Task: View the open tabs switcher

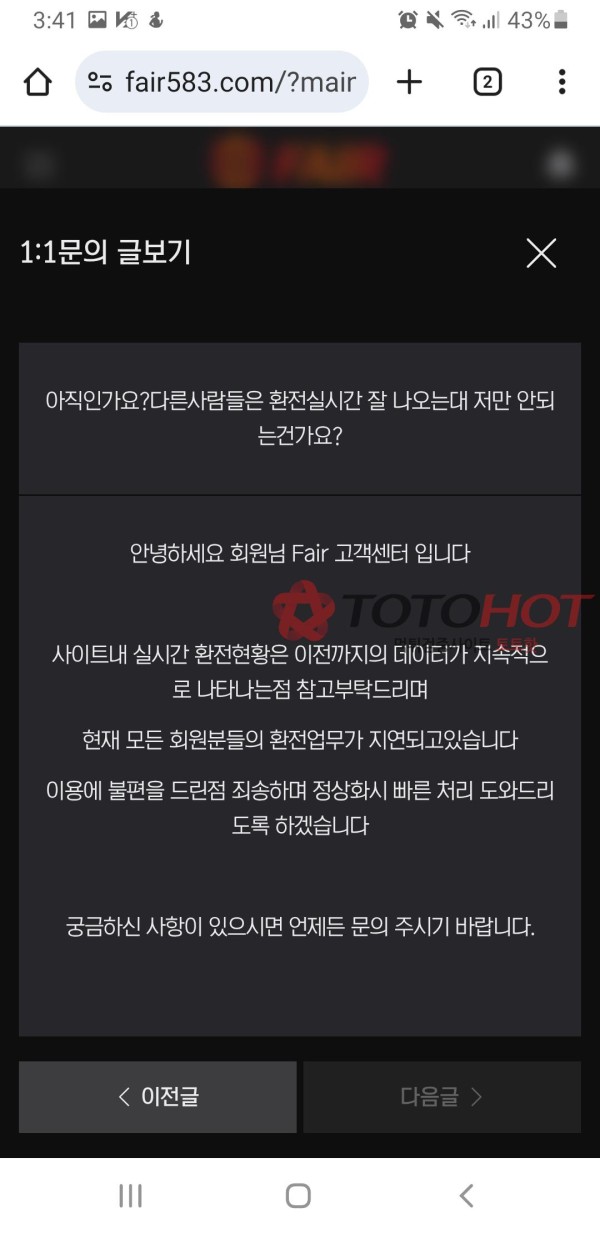Action: tap(486, 82)
